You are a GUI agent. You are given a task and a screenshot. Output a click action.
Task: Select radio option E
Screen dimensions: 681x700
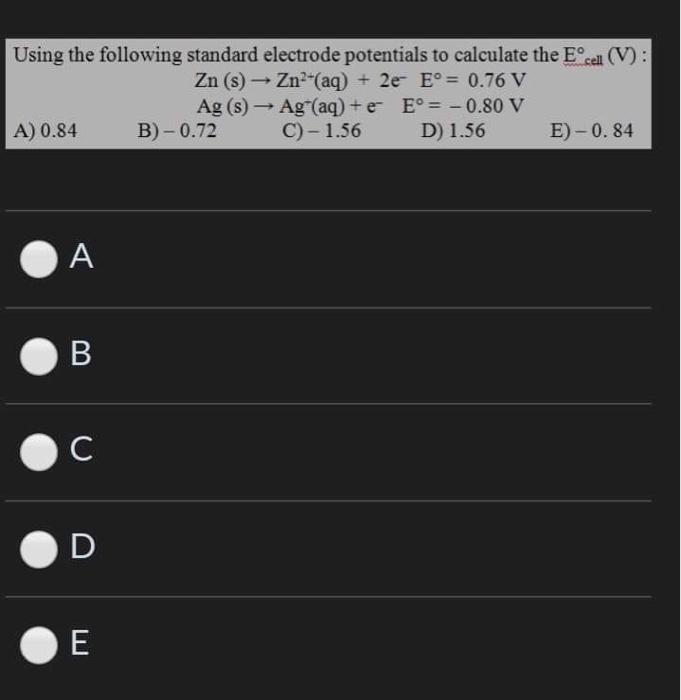point(38,645)
